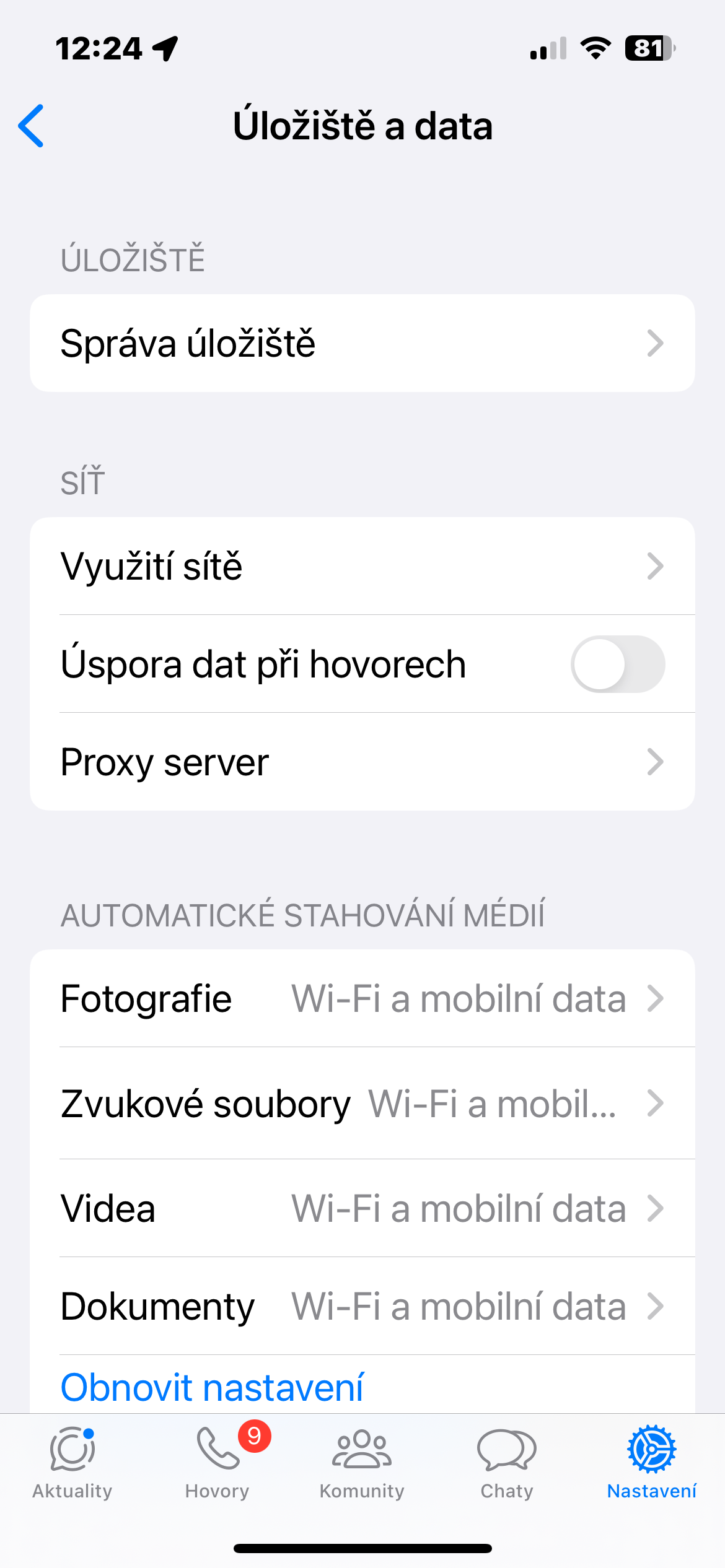Screen dimensions: 725x1568
Task: Go back from Úložiště a data
Action: coord(31,126)
